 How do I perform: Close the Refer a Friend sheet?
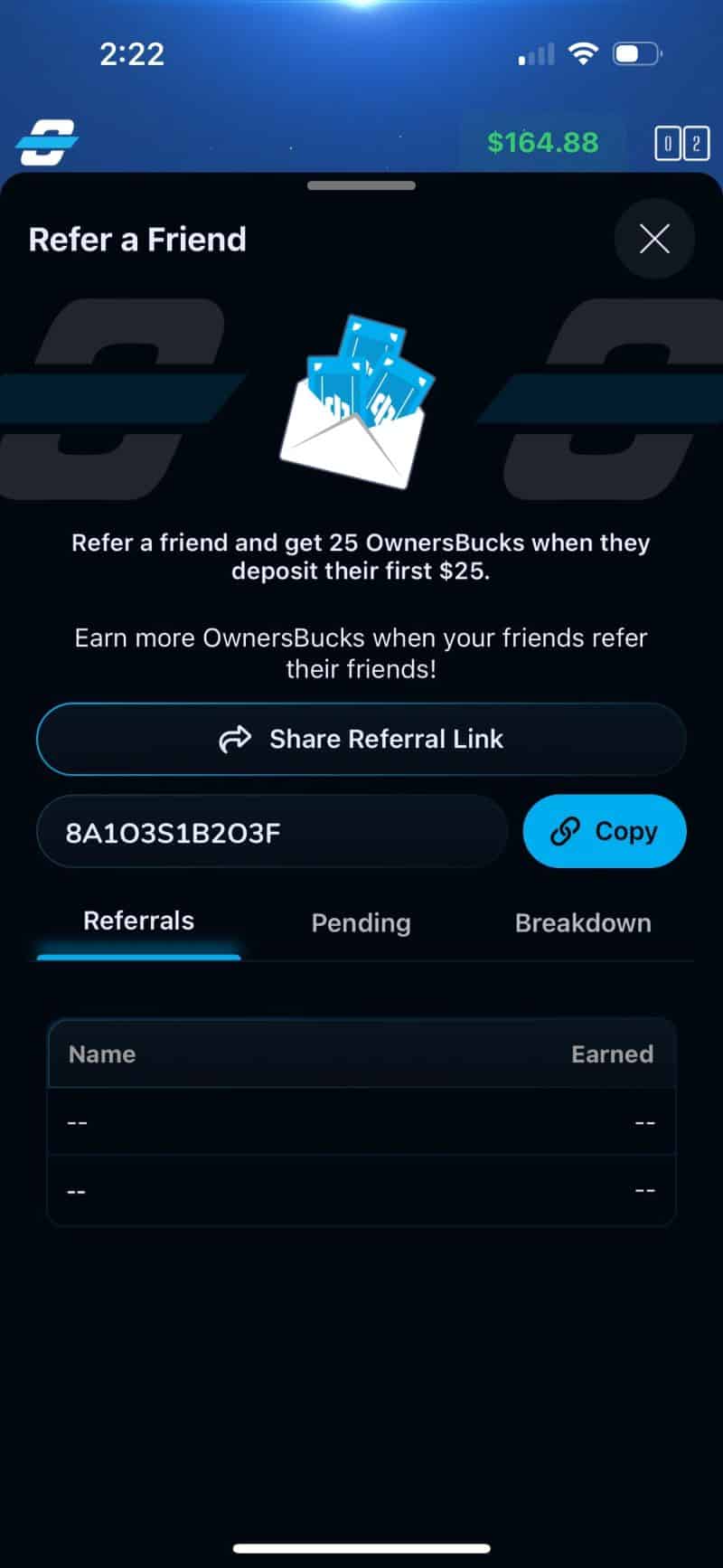click(654, 239)
